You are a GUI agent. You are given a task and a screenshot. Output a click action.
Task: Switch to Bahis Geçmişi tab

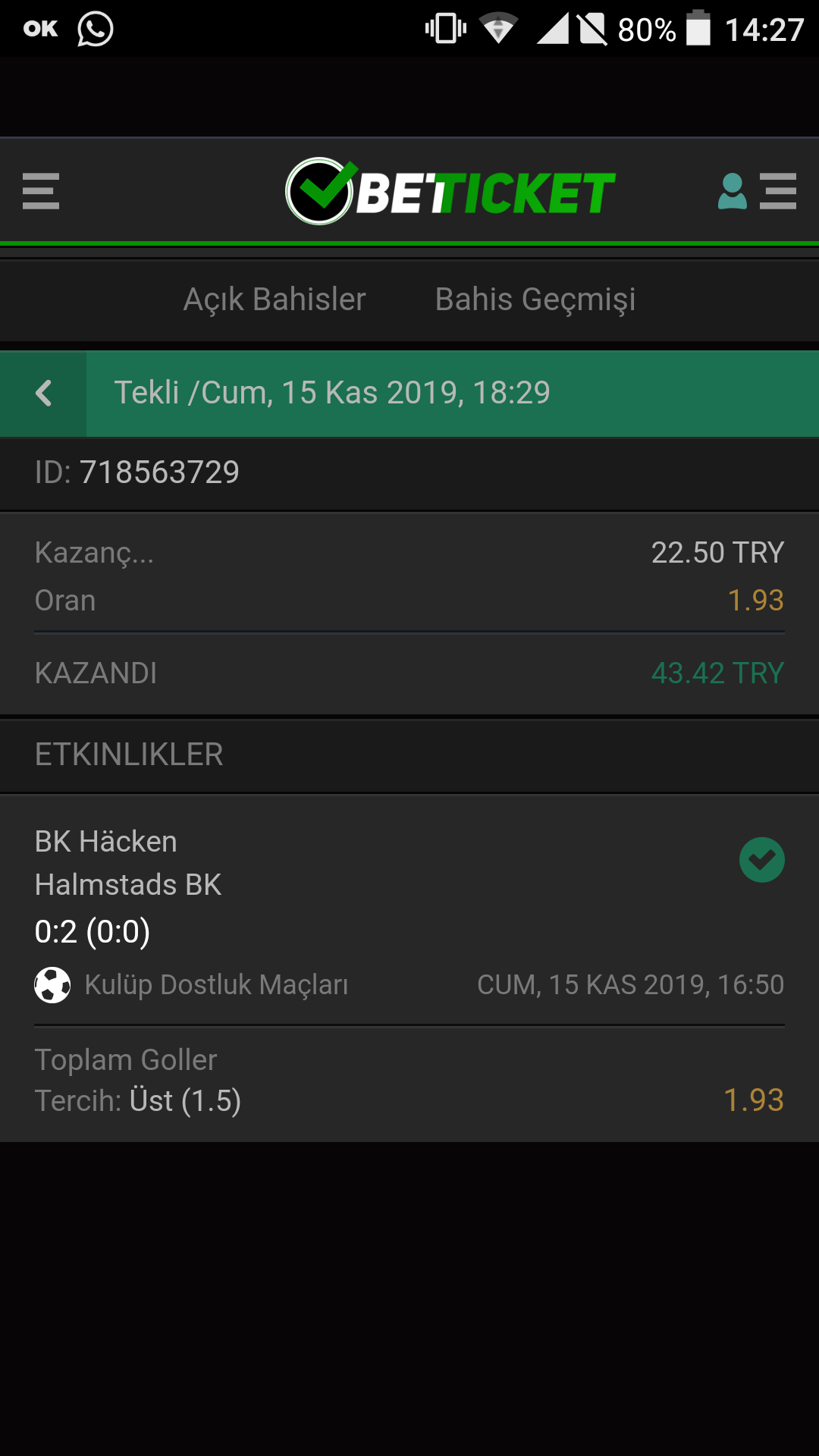[x=535, y=300]
